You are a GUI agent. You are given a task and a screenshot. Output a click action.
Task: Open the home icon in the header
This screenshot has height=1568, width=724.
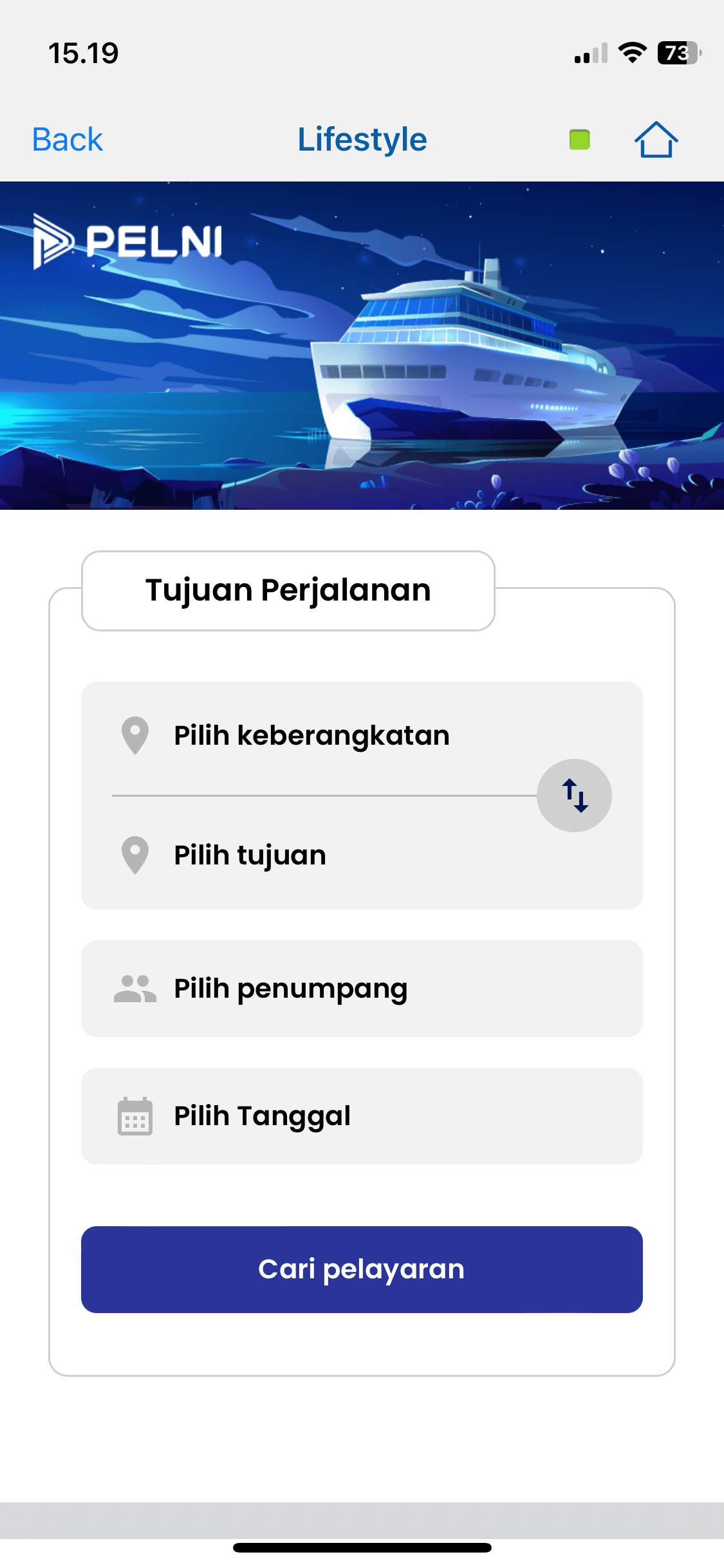[656, 139]
